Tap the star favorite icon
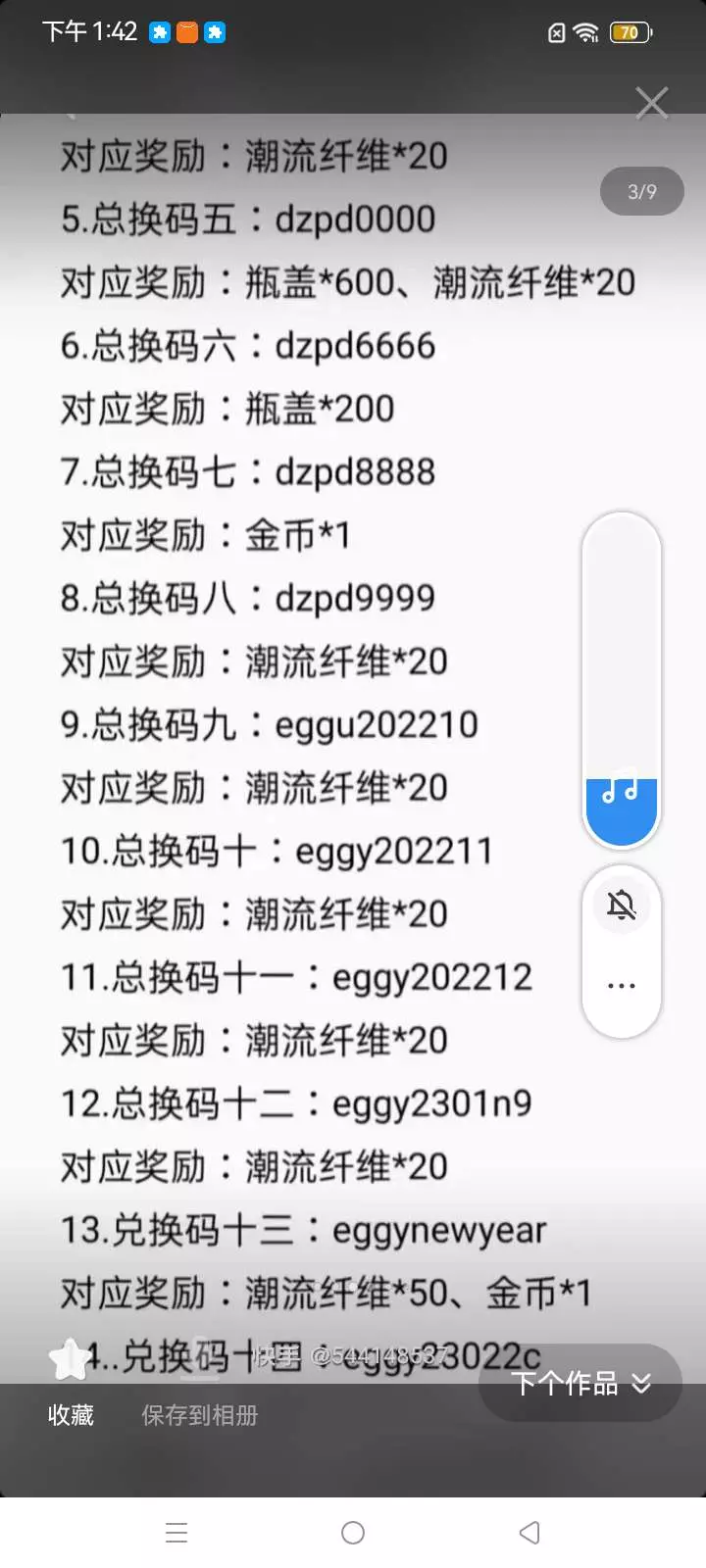 [69, 1360]
